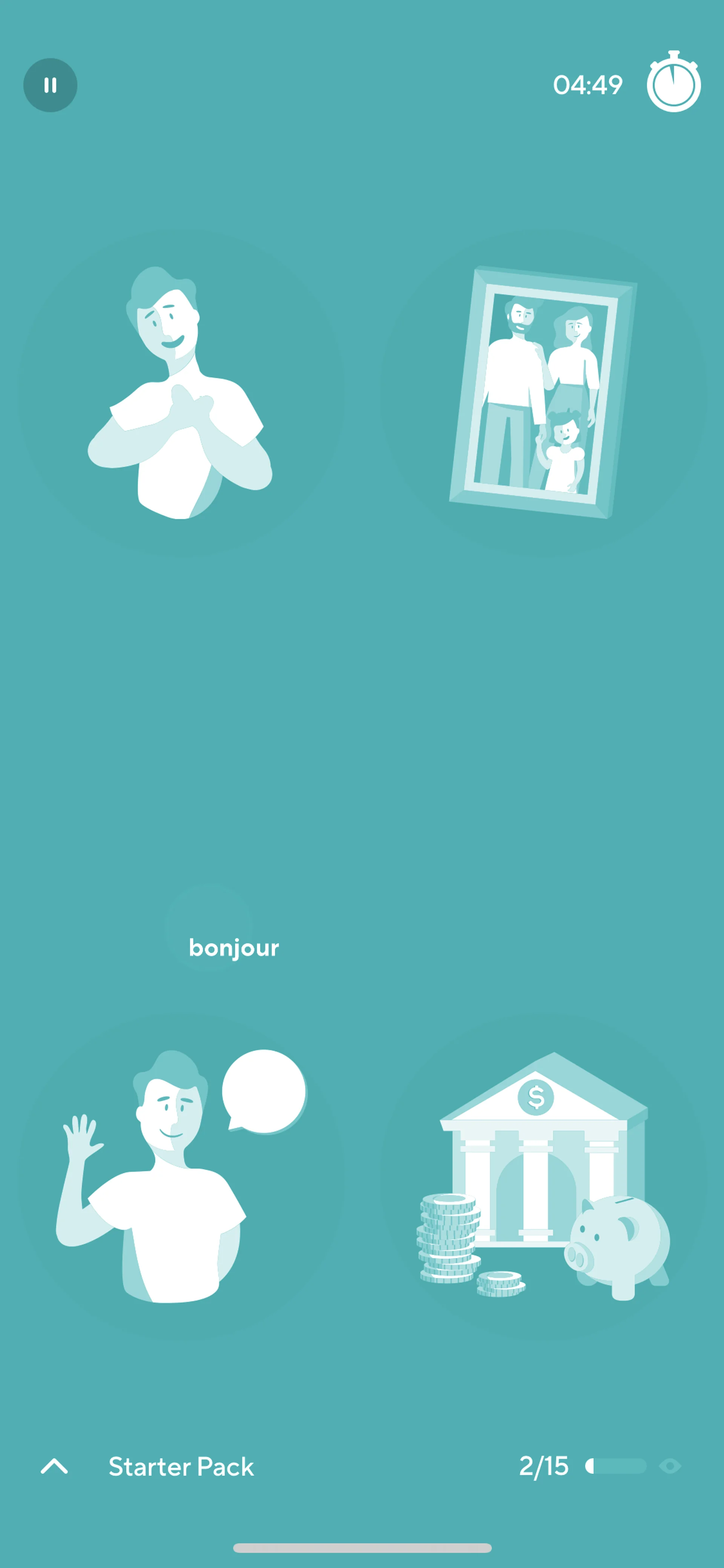
Task: Tap the word bonjour
Action: click(234, 948)
